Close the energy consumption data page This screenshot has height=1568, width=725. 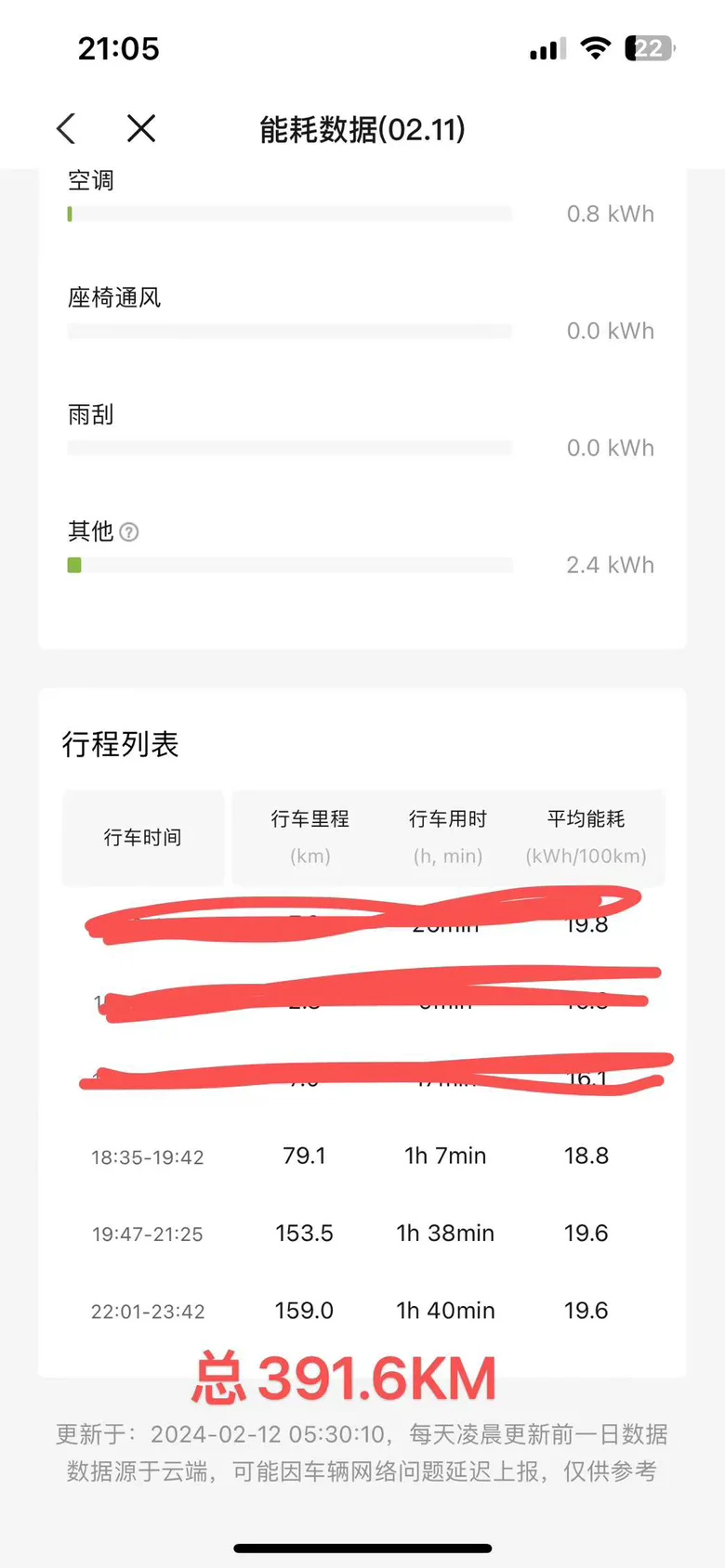(x=141, y=128)
